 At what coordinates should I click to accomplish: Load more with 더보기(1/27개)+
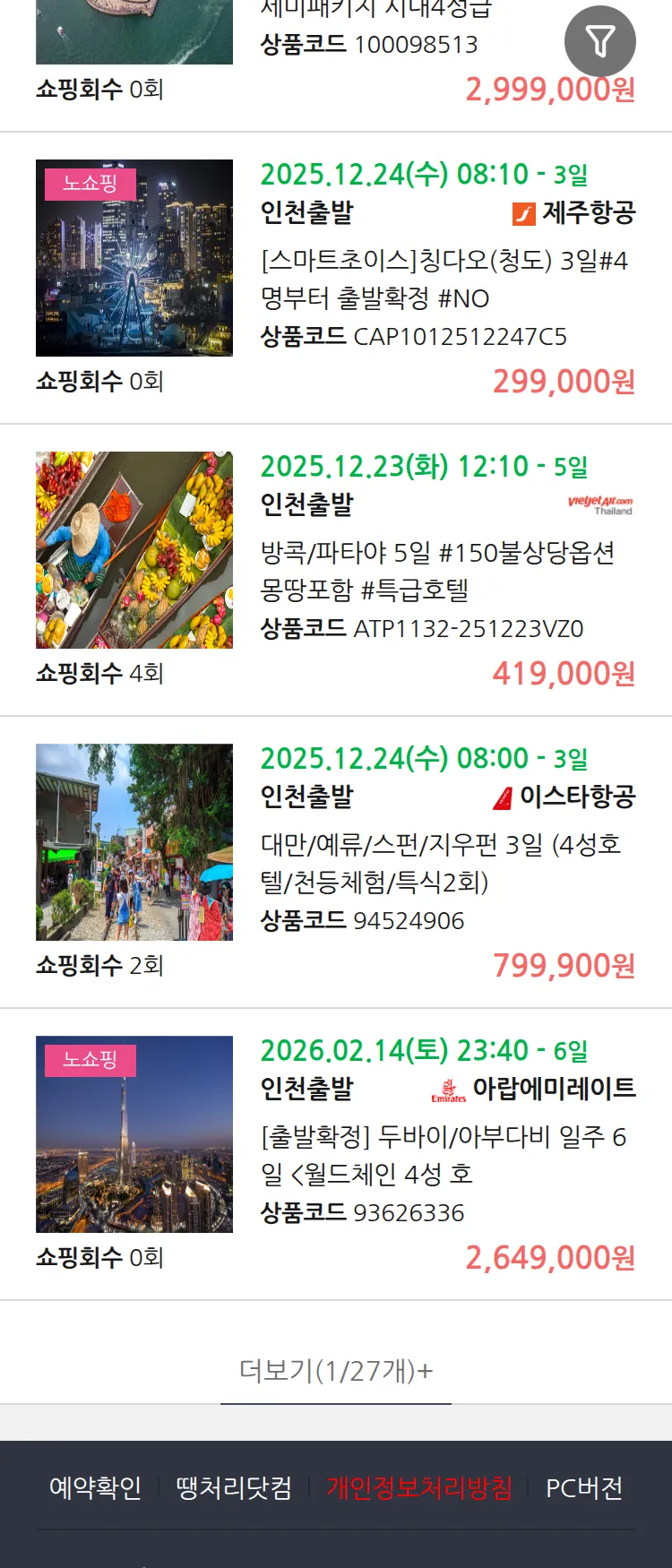(x=336, y=1370)
